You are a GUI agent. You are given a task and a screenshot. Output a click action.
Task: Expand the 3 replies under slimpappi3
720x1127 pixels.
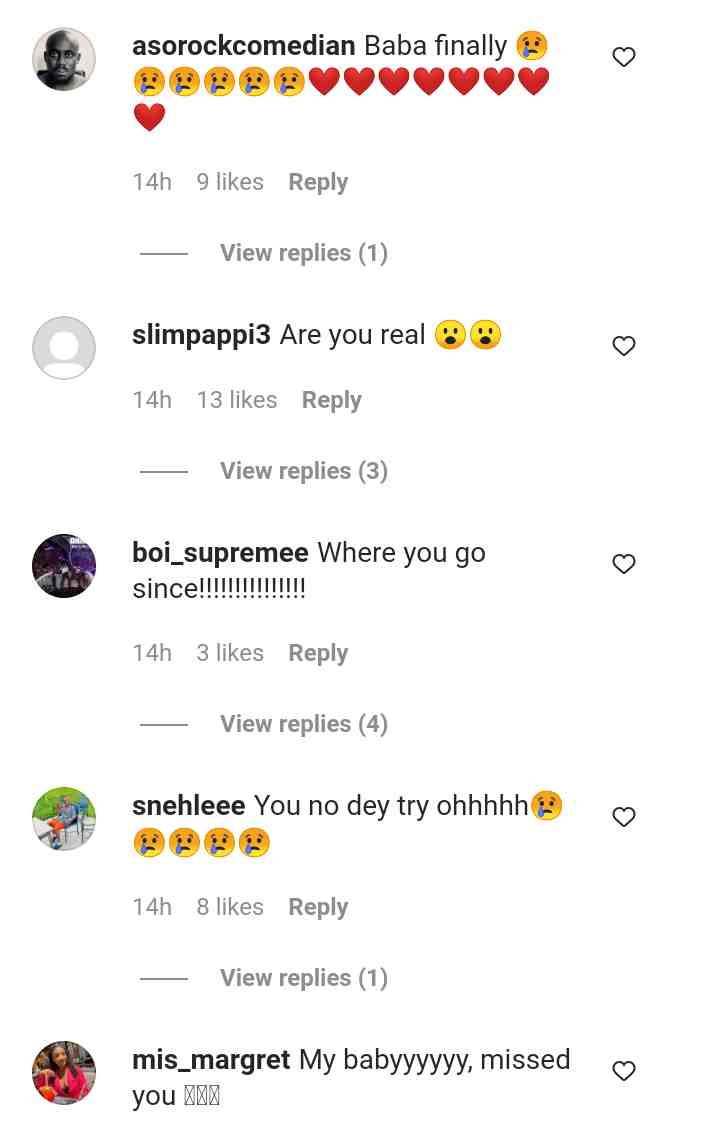point(303,471)
